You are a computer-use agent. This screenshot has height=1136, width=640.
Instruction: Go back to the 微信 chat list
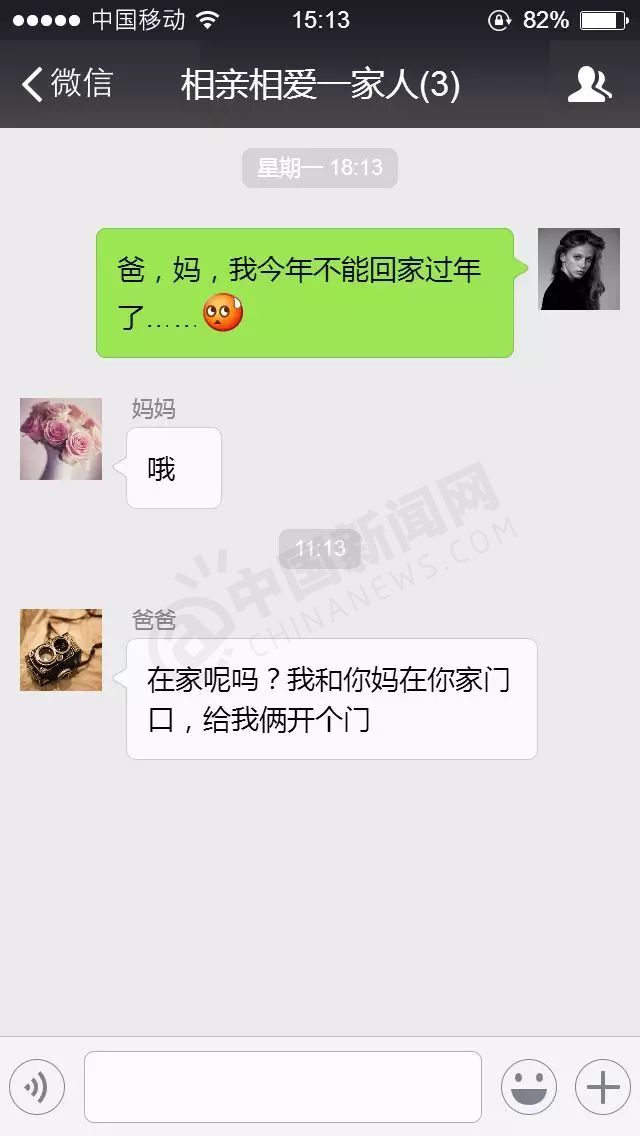coord(66,85)
